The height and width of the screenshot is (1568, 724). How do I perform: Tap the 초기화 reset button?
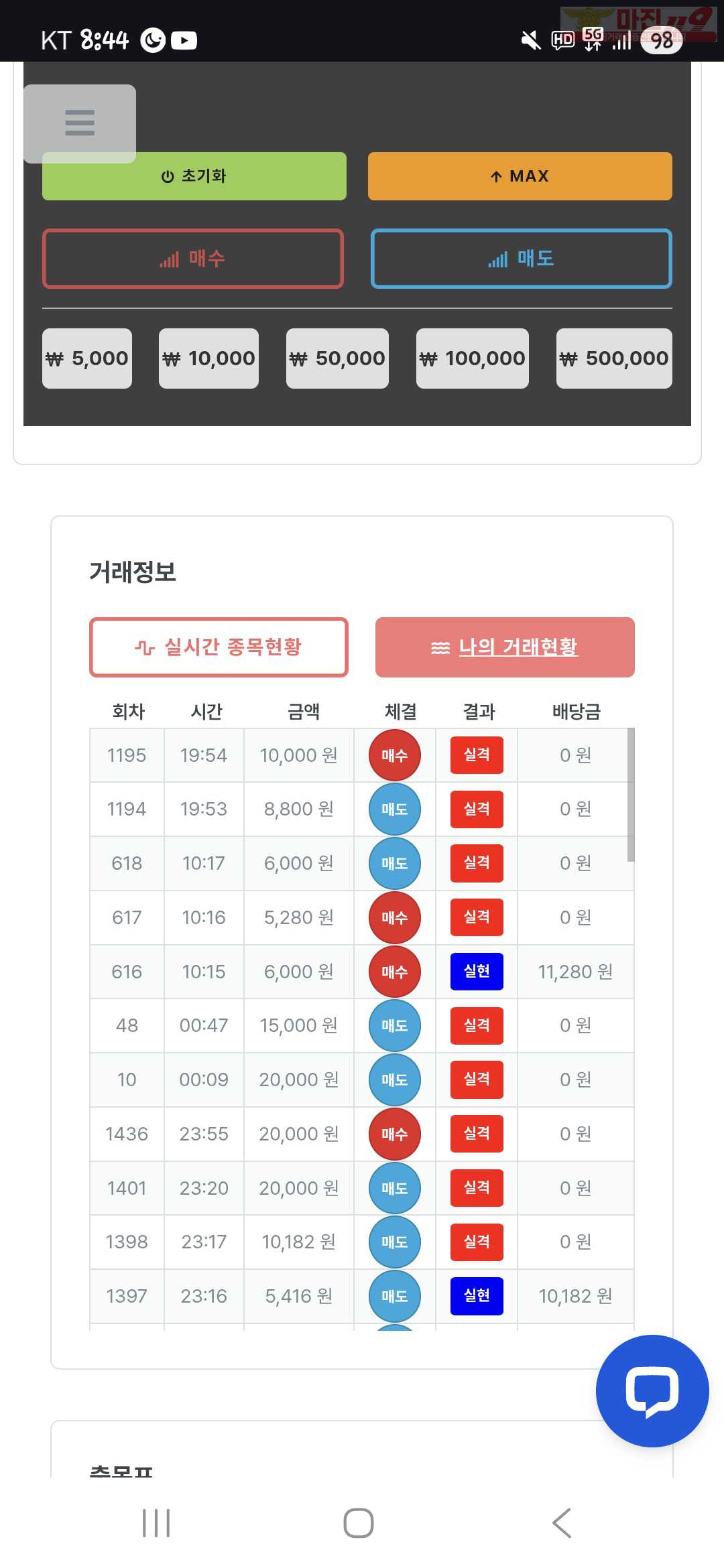click(x=194, y=176)
